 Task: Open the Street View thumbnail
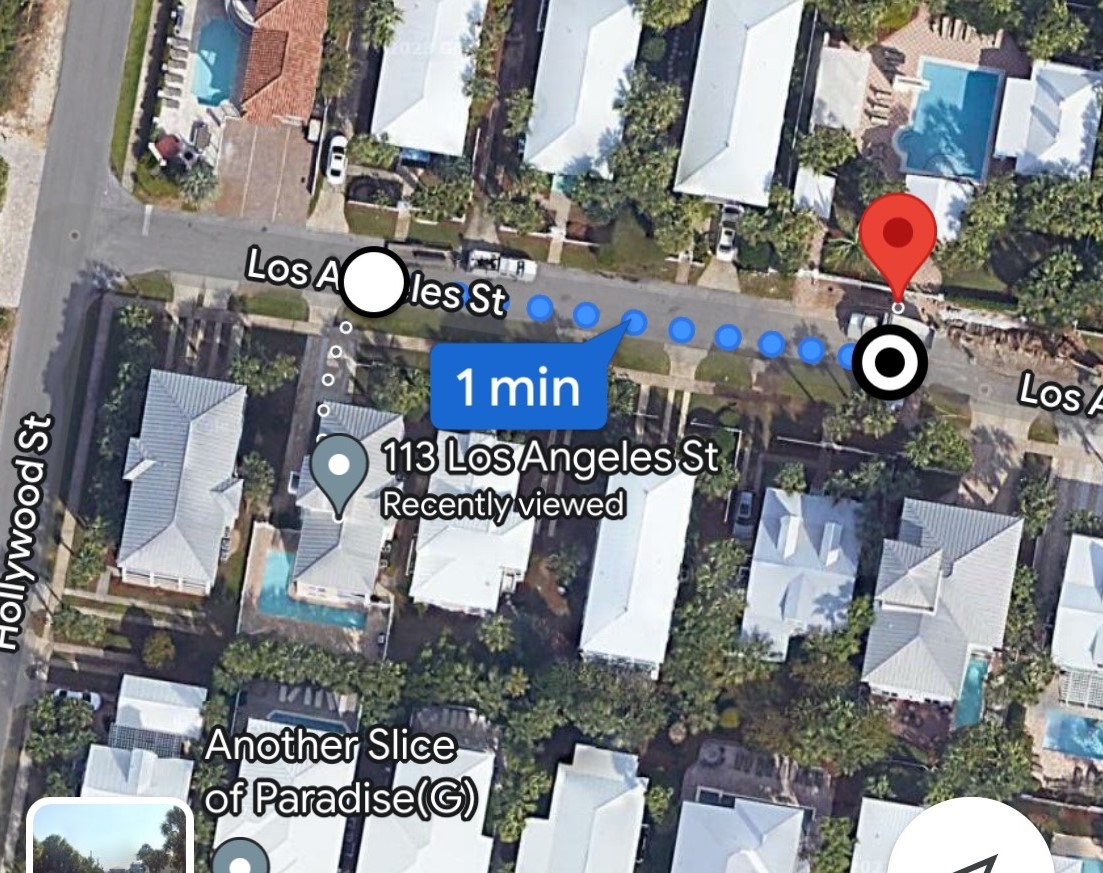click(109, 838)
